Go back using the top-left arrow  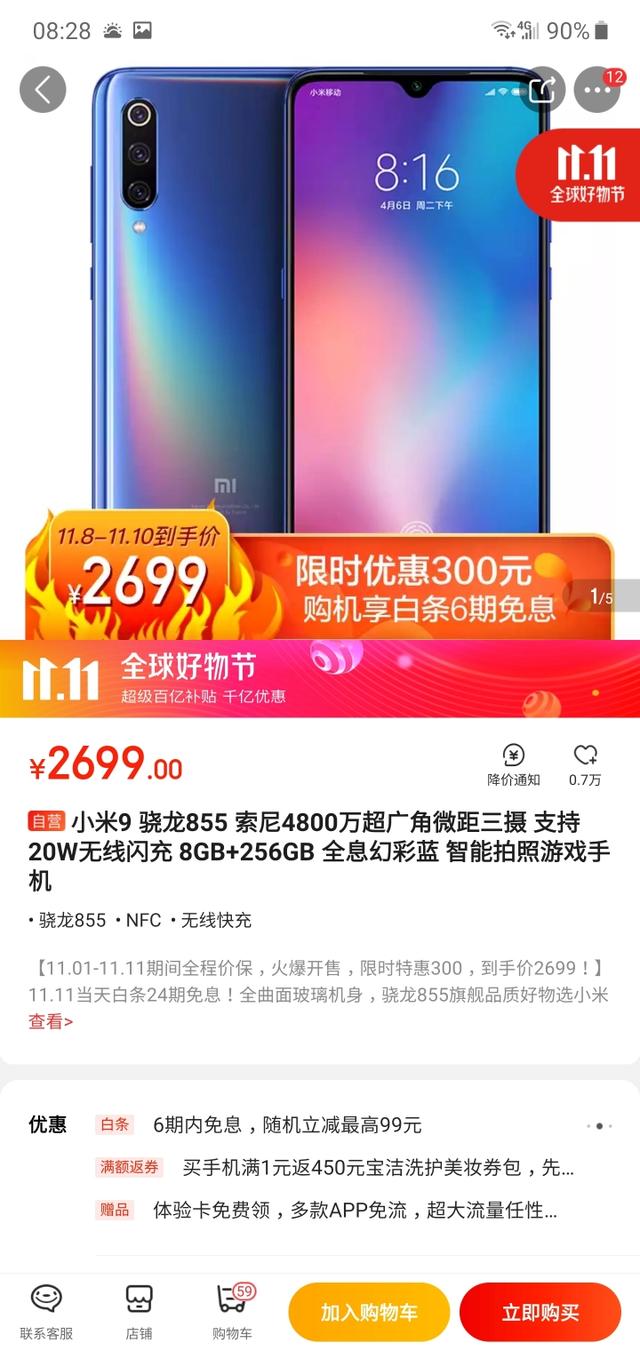click(x=42, y=89)
